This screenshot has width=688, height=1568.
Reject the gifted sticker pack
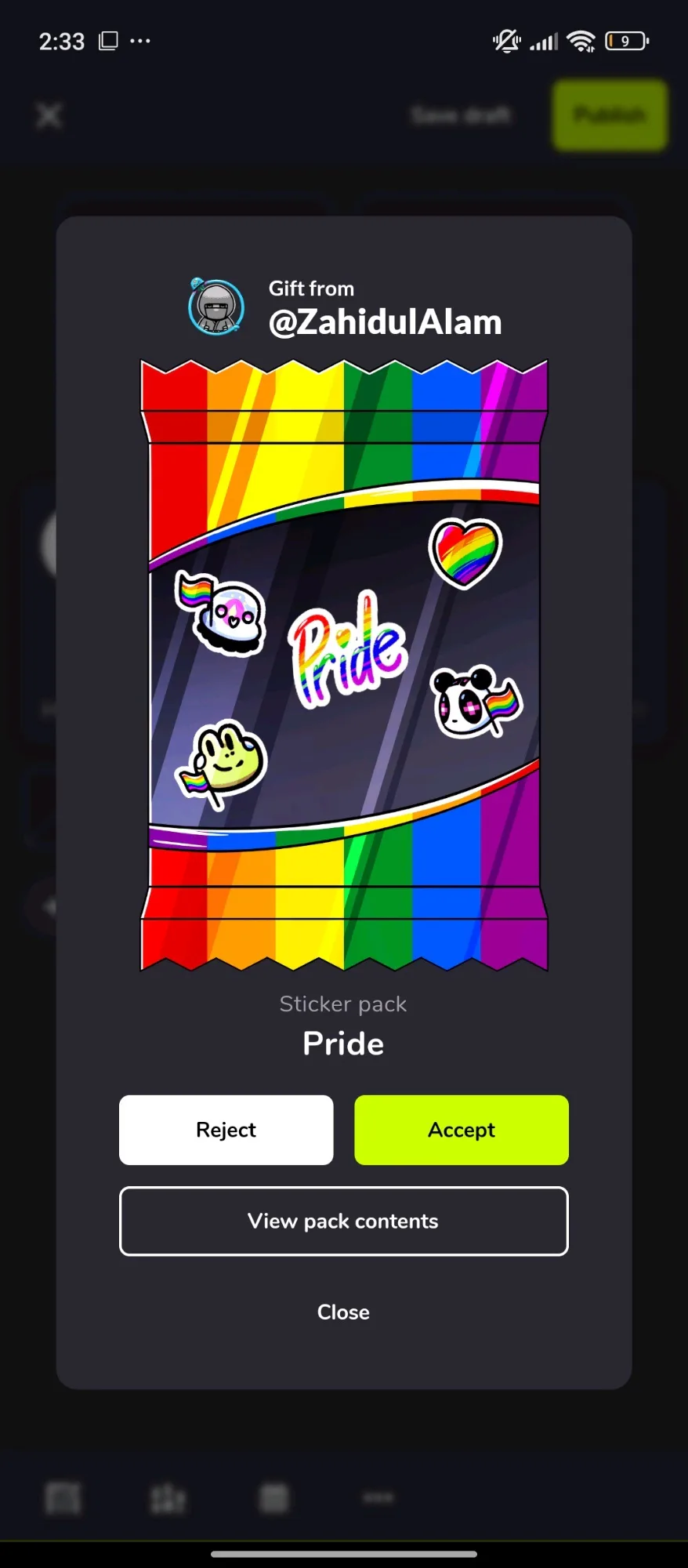pyautogui.click(x=226, y=1130)
